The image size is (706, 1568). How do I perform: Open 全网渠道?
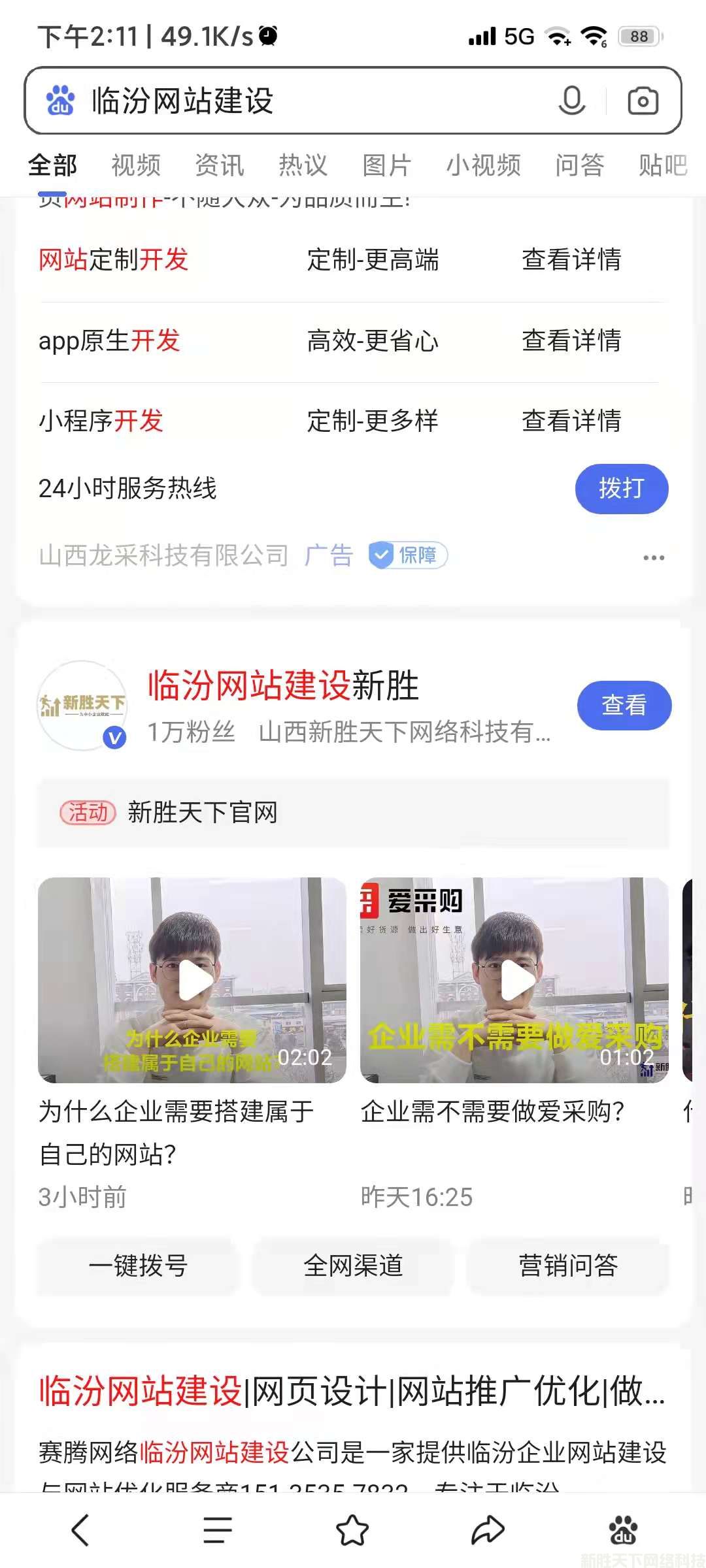coord(353,1266)
